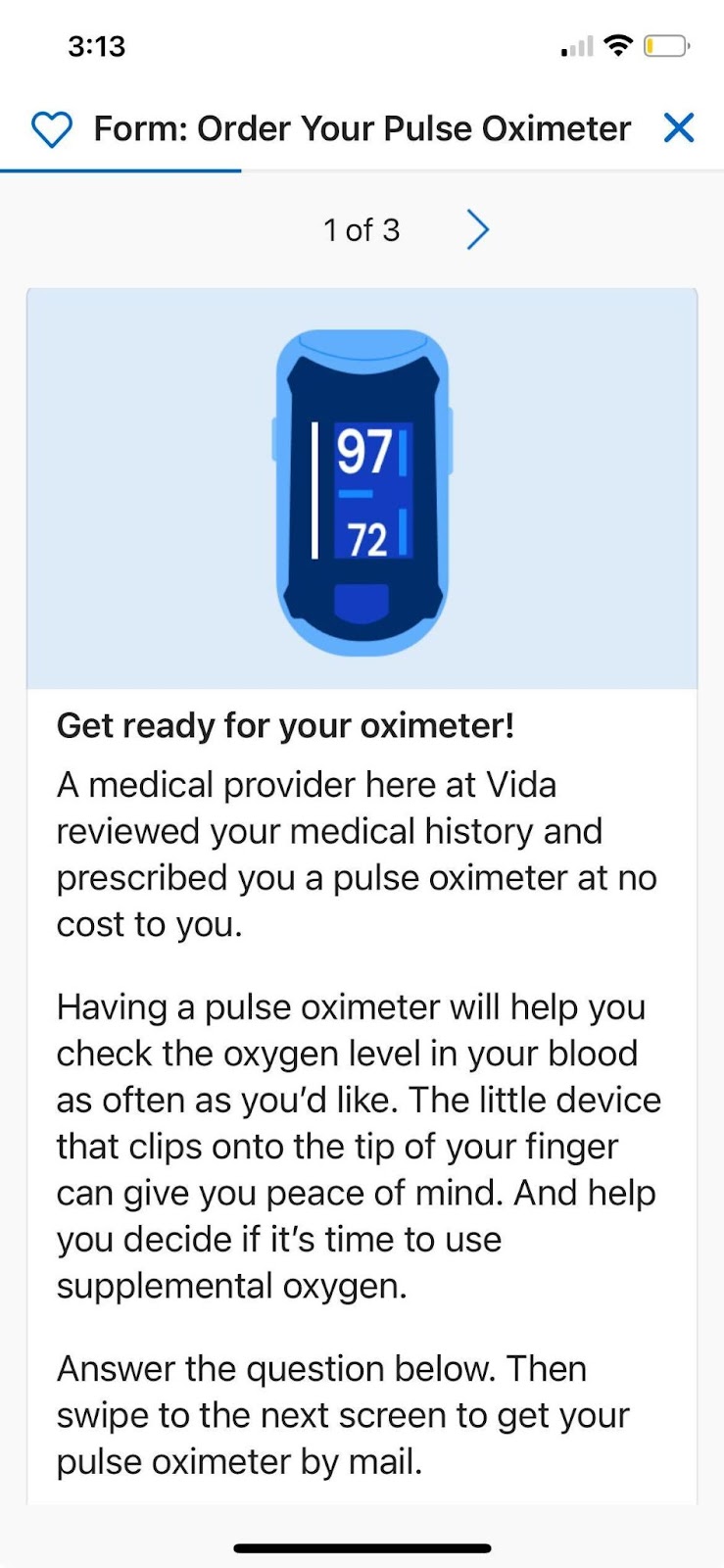Tap the Wi-Fi icon in the status bar
The image size is (724, 1568).
click(x=619, y=45)
